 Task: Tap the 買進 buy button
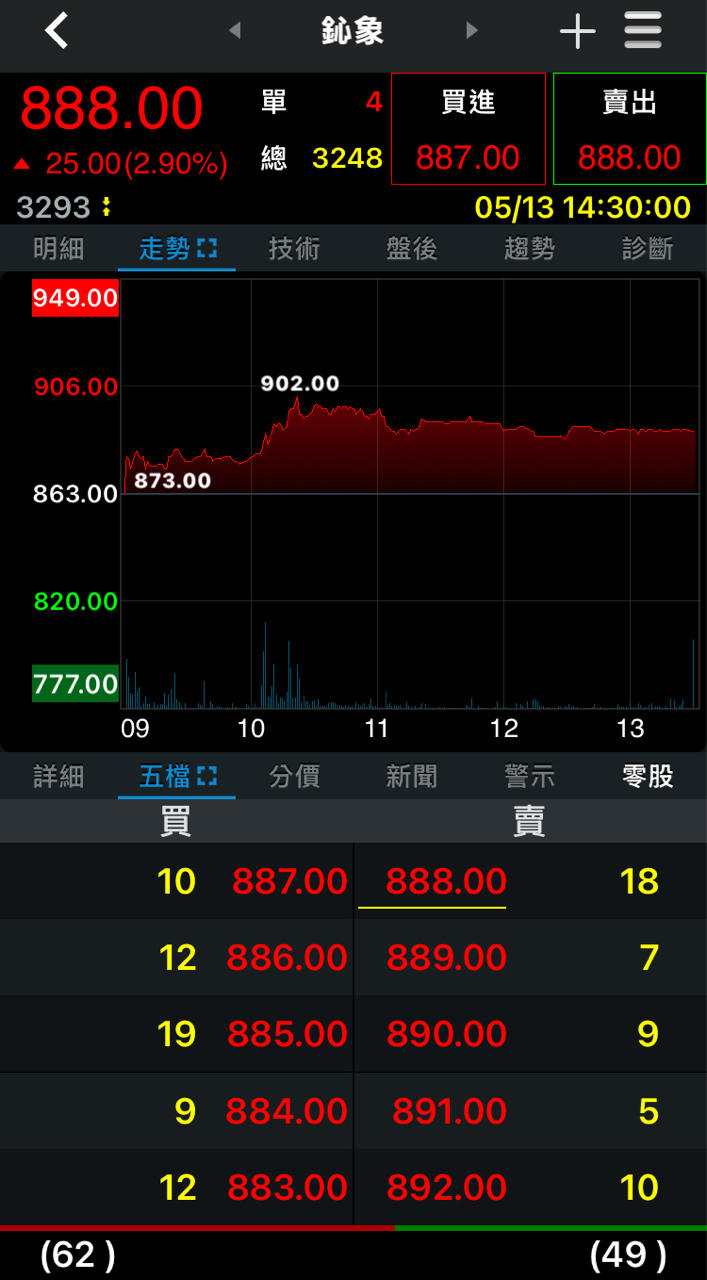pos(468,129)
